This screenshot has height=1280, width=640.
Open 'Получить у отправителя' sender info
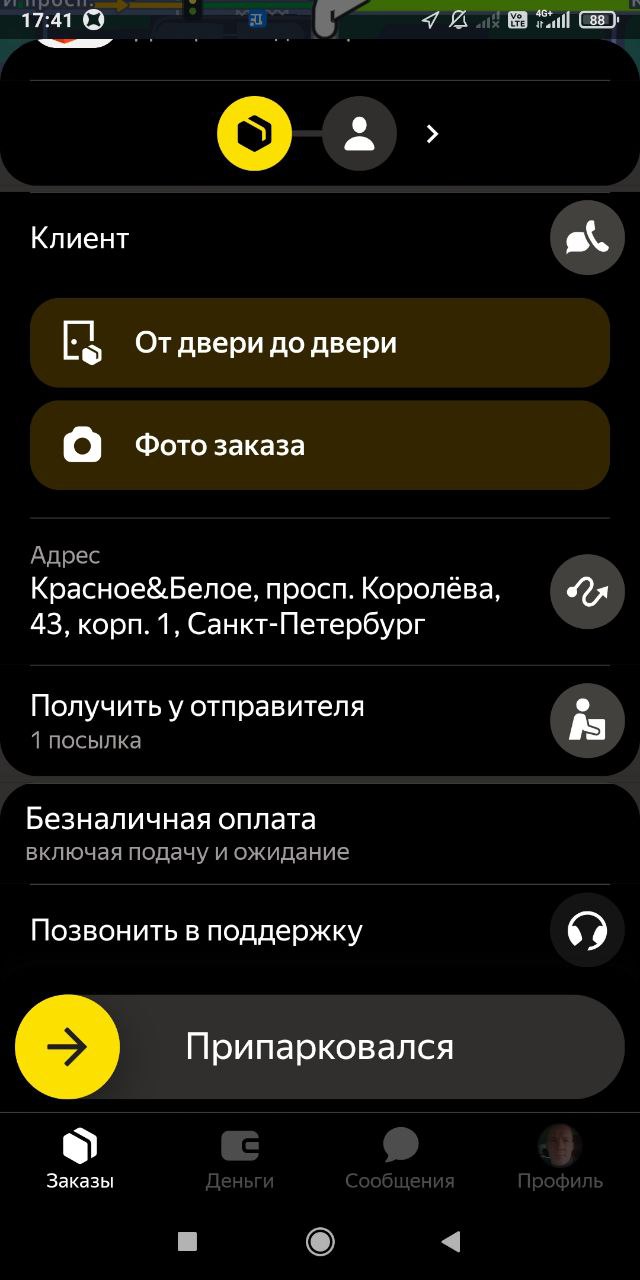click(x=587, y=720)
